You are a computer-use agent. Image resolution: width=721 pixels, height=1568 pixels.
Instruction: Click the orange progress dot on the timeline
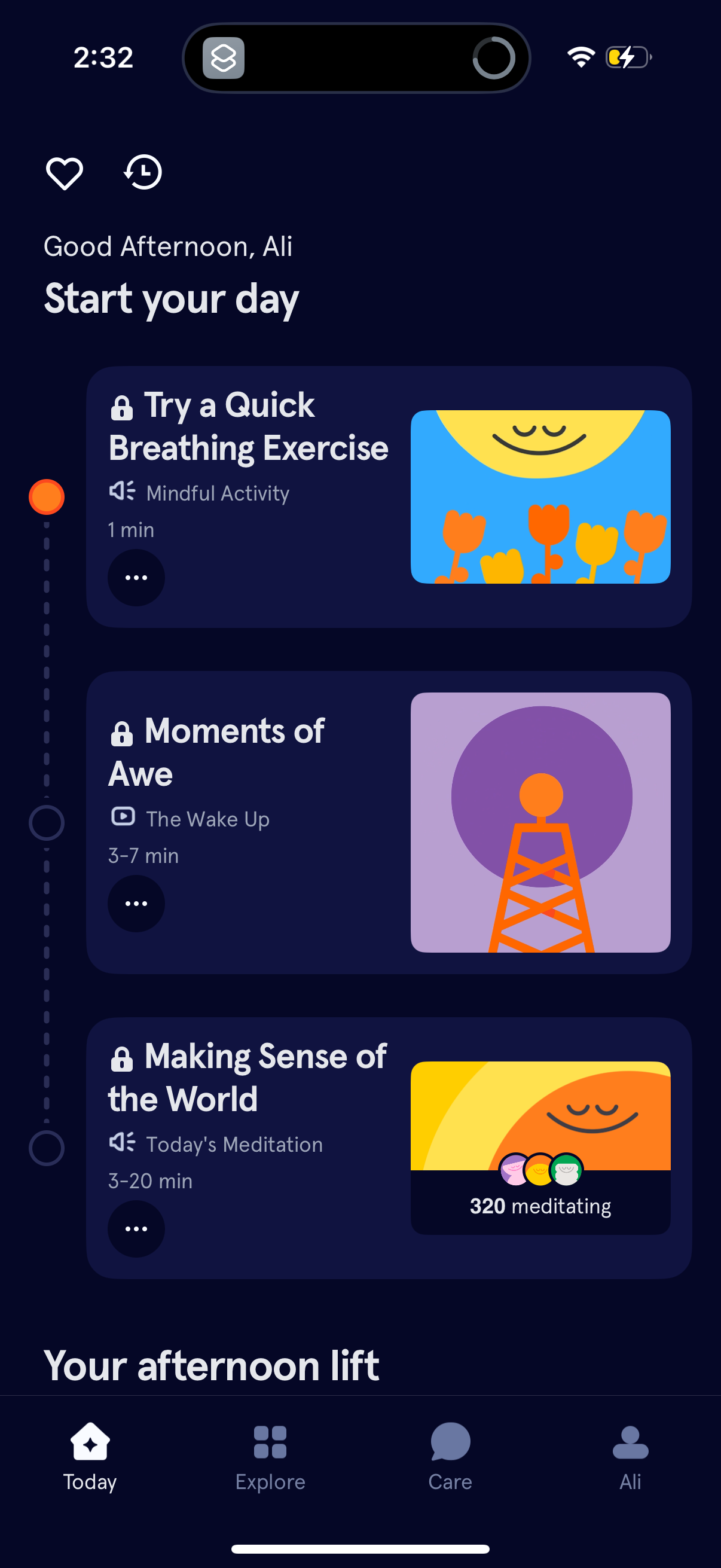pos(46,496)
